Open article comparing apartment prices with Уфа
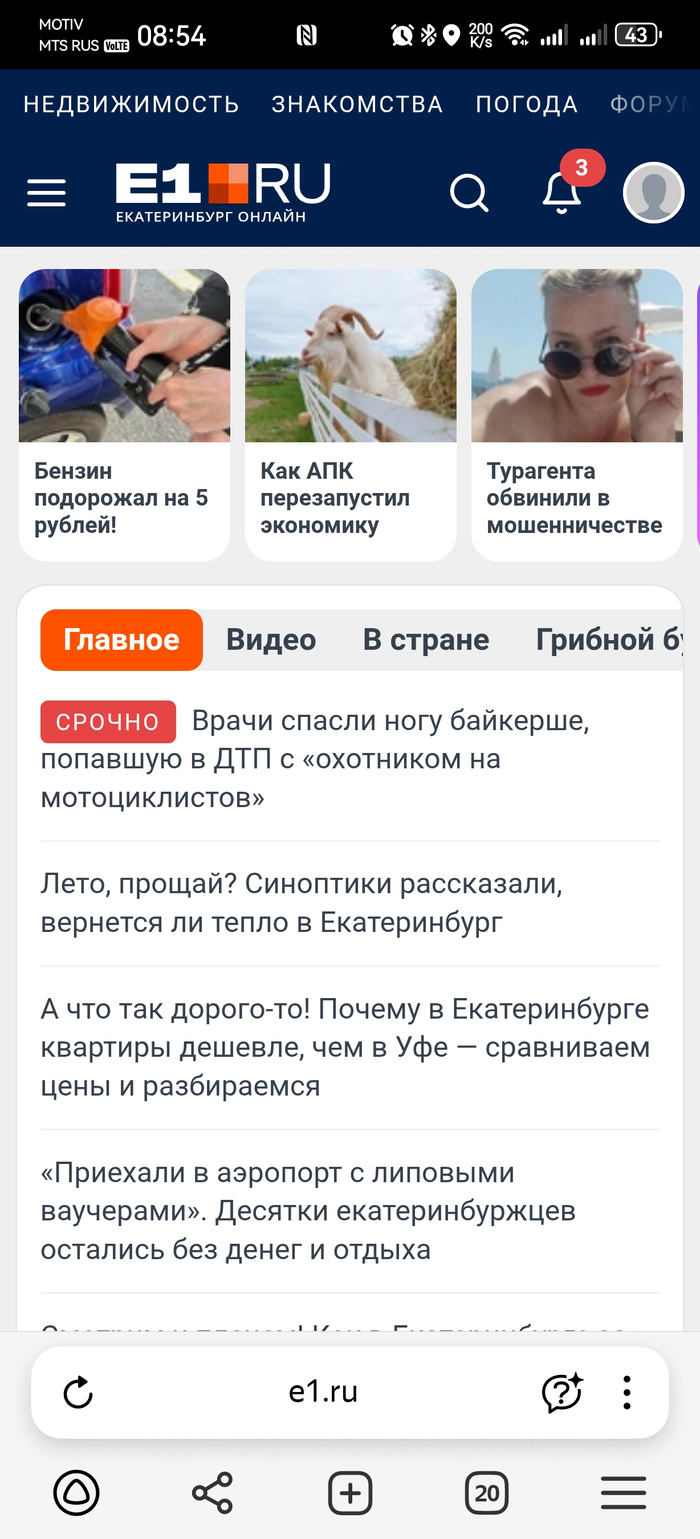Image resolution: width=700 pixels, height=1539 pixels. (345, 1047)
